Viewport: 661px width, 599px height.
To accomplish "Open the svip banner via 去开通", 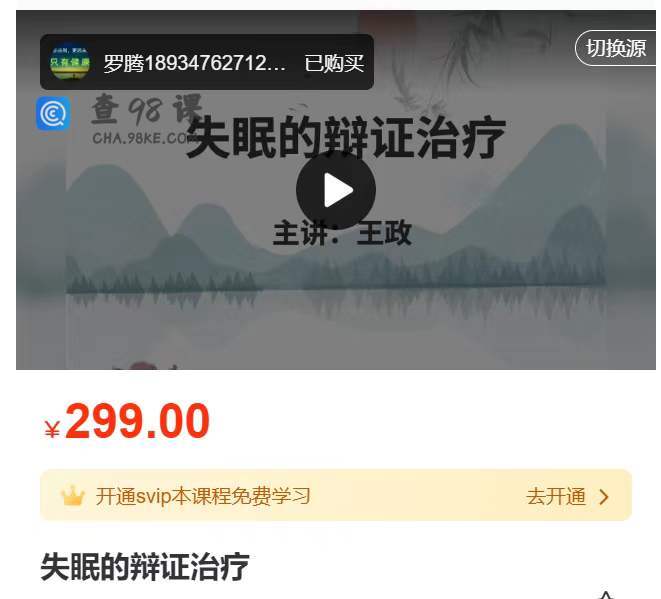I will tap(567, 496).
